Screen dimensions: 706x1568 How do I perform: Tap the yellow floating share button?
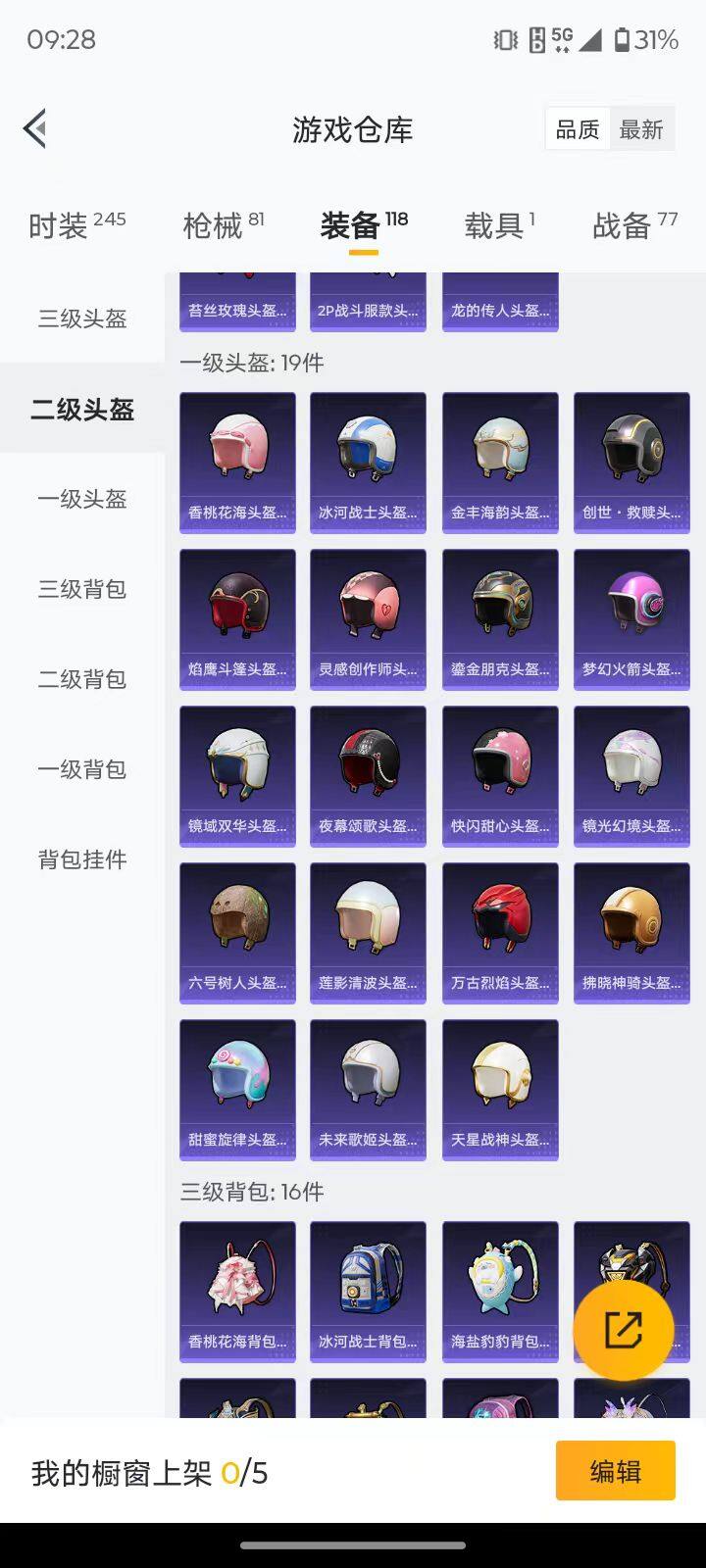click(624, 1330)
